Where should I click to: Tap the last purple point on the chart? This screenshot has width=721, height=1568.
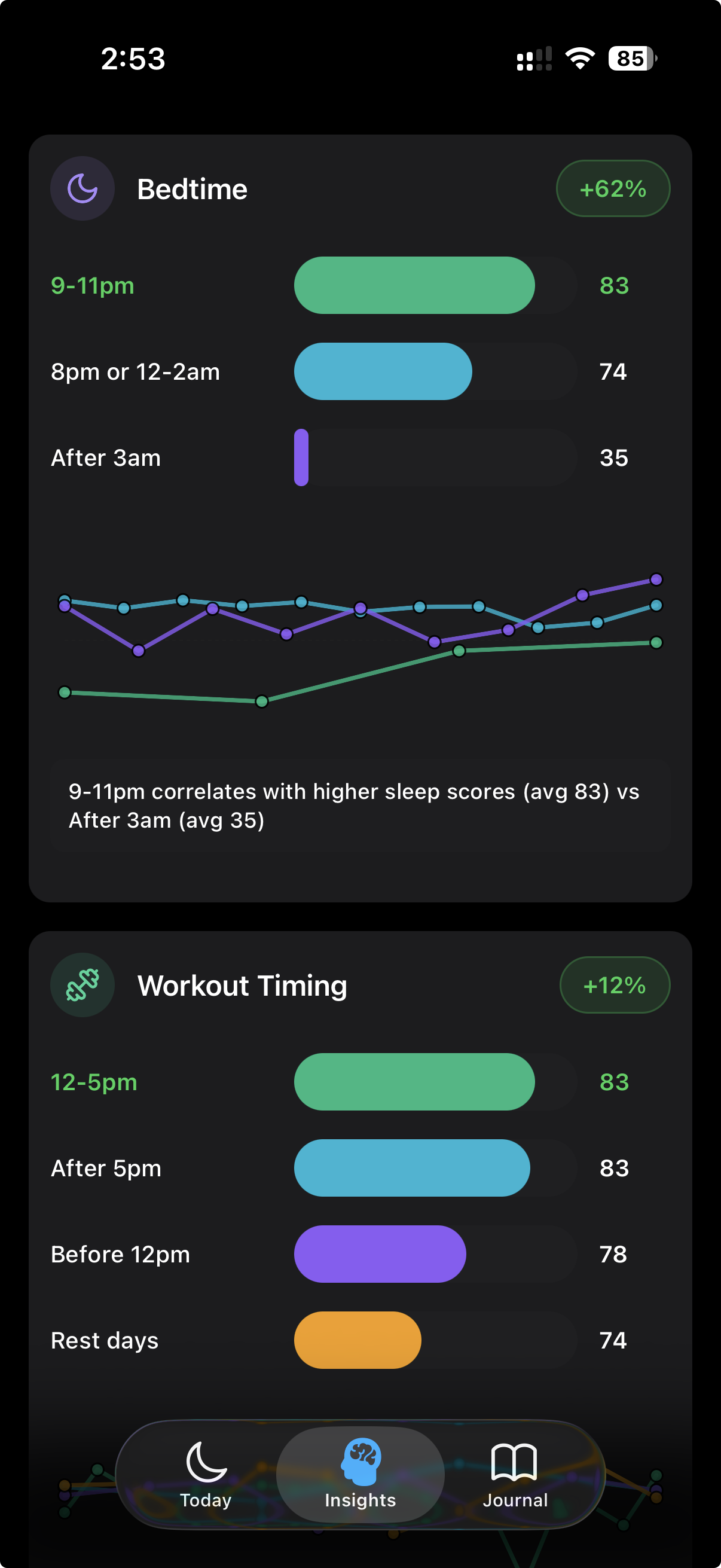click(x=655, y=580)
